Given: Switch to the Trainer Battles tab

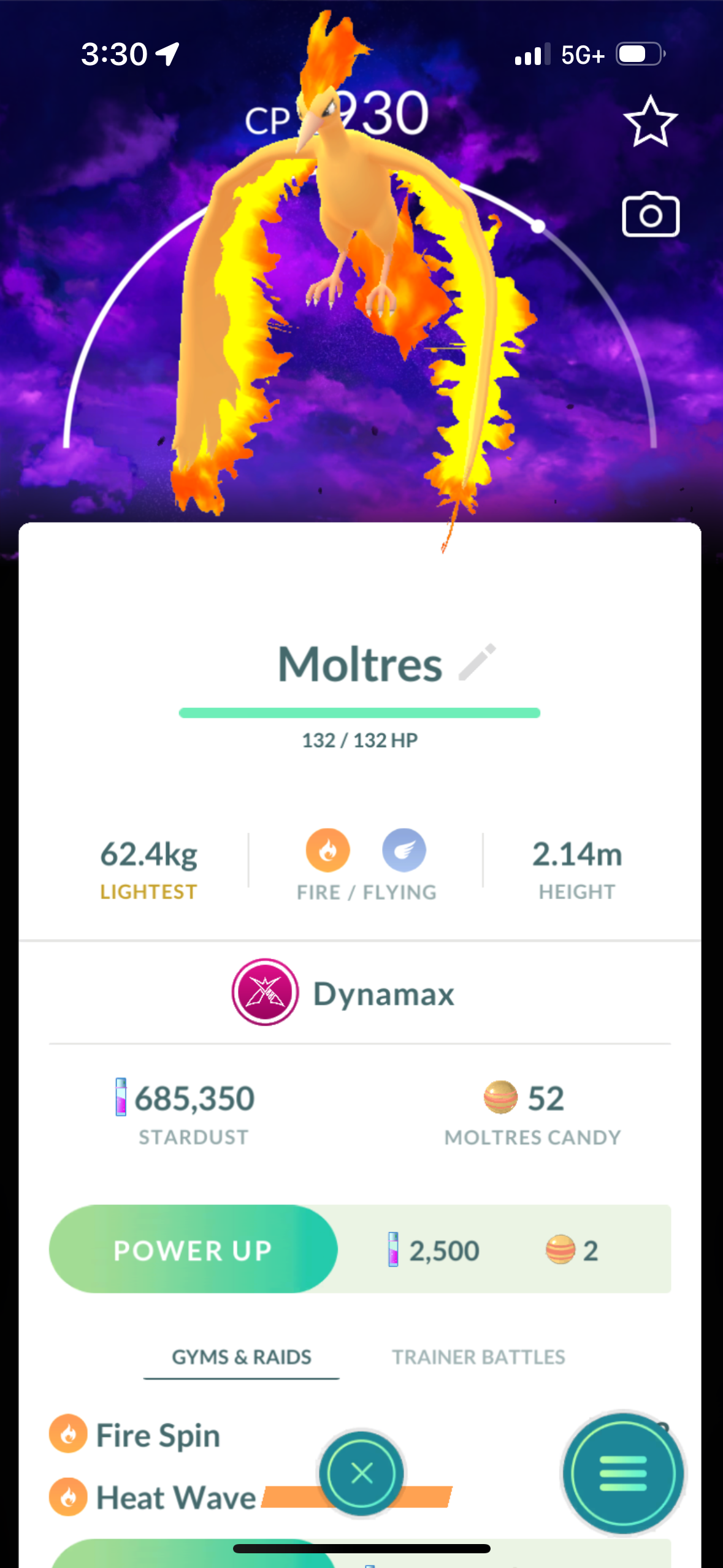Looking at the screenshot, I should pyautogui.click(x=478, y=1356).
